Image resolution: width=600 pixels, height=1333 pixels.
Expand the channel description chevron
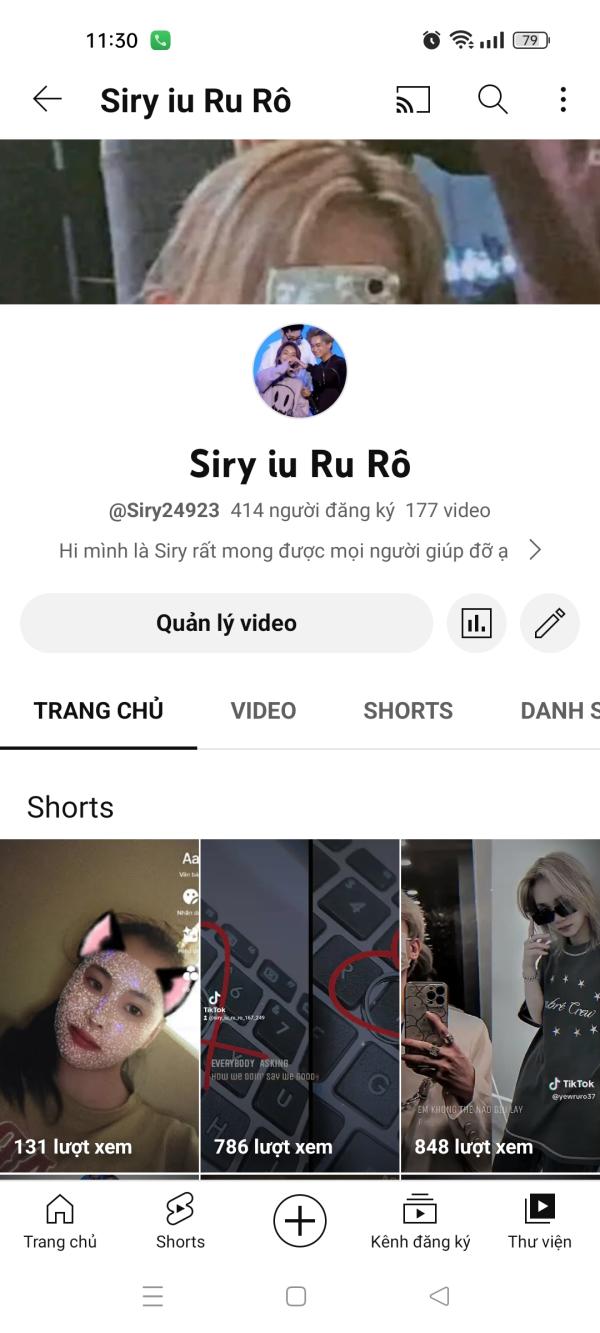pyautogui.click(x=535, y=550)
